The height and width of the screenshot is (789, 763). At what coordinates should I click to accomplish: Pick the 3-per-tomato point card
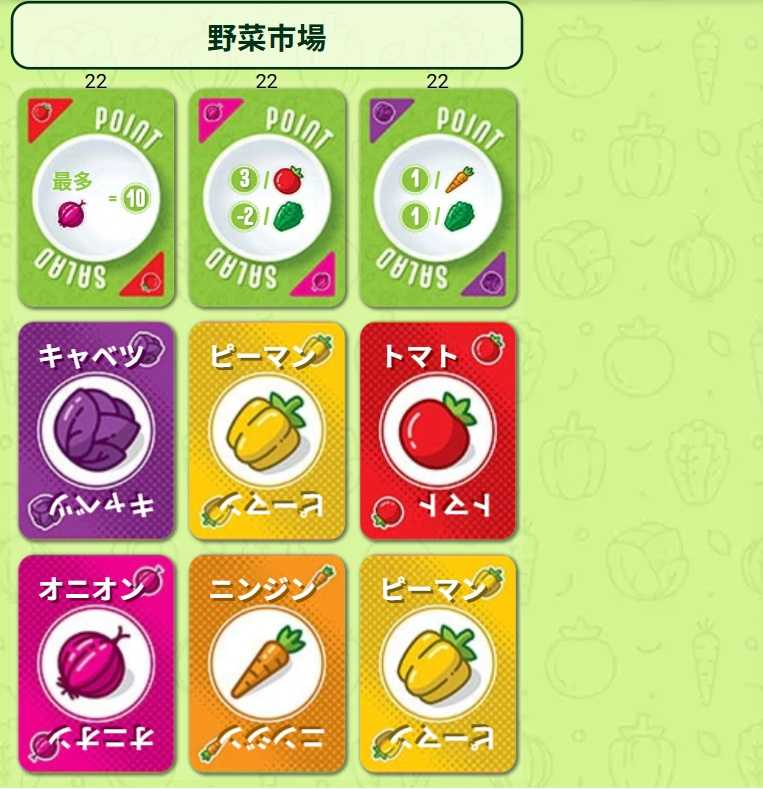coord(267,197)
